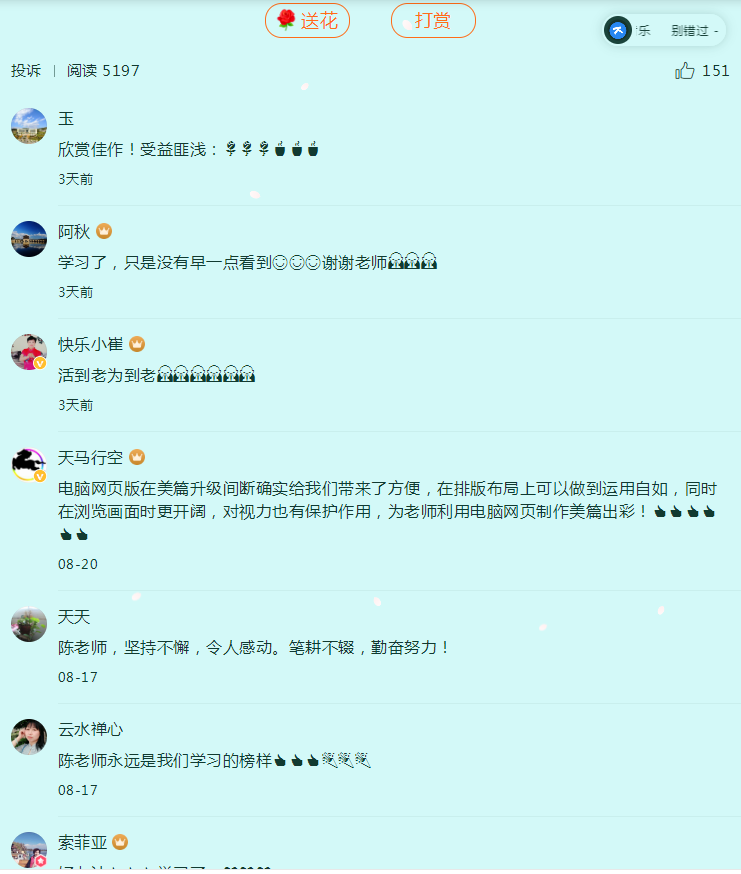This screenshot has width=741, height=874.
Task: Tap 投诉 to report this article
Action: 26,70
